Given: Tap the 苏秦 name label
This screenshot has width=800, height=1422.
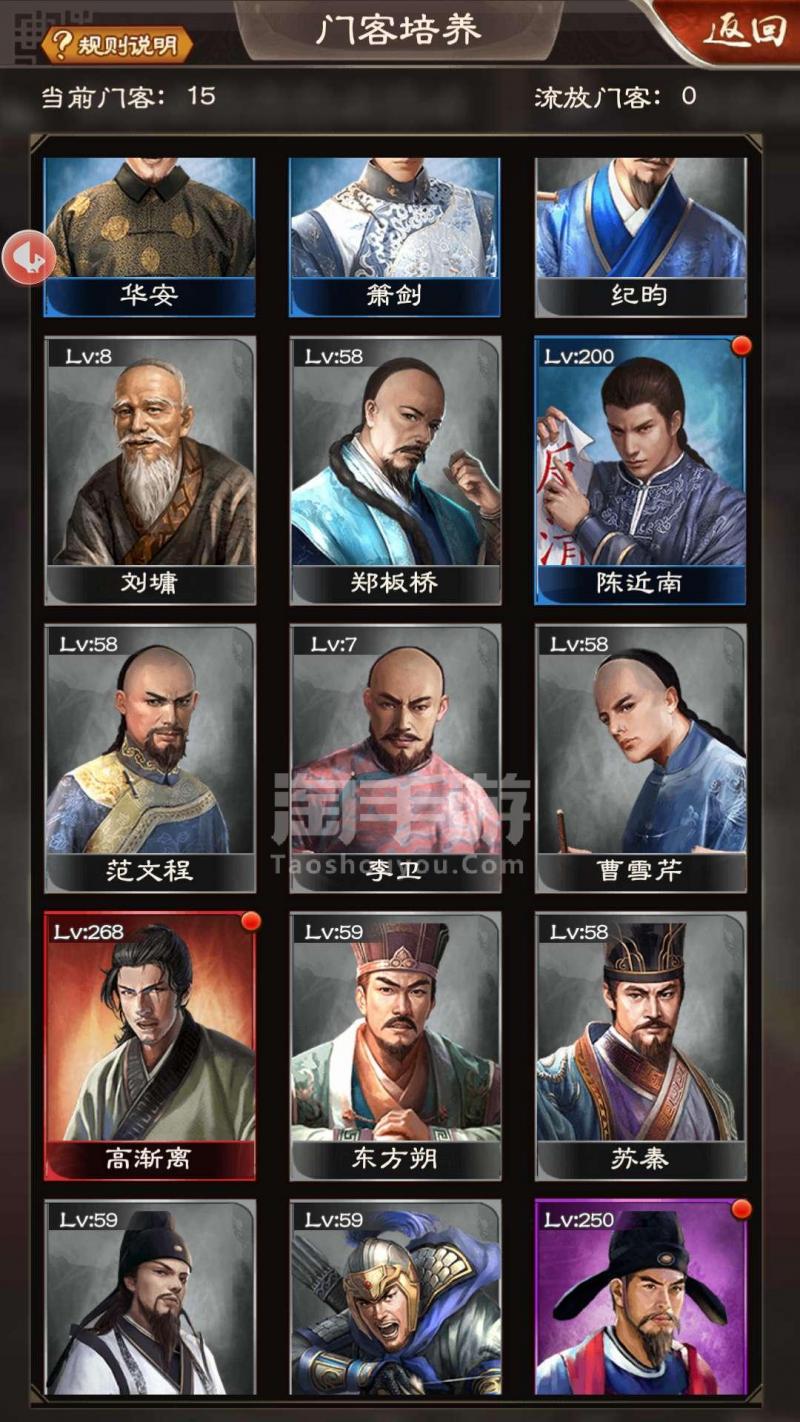Looking at the screenshot, I should (640, 1161).
